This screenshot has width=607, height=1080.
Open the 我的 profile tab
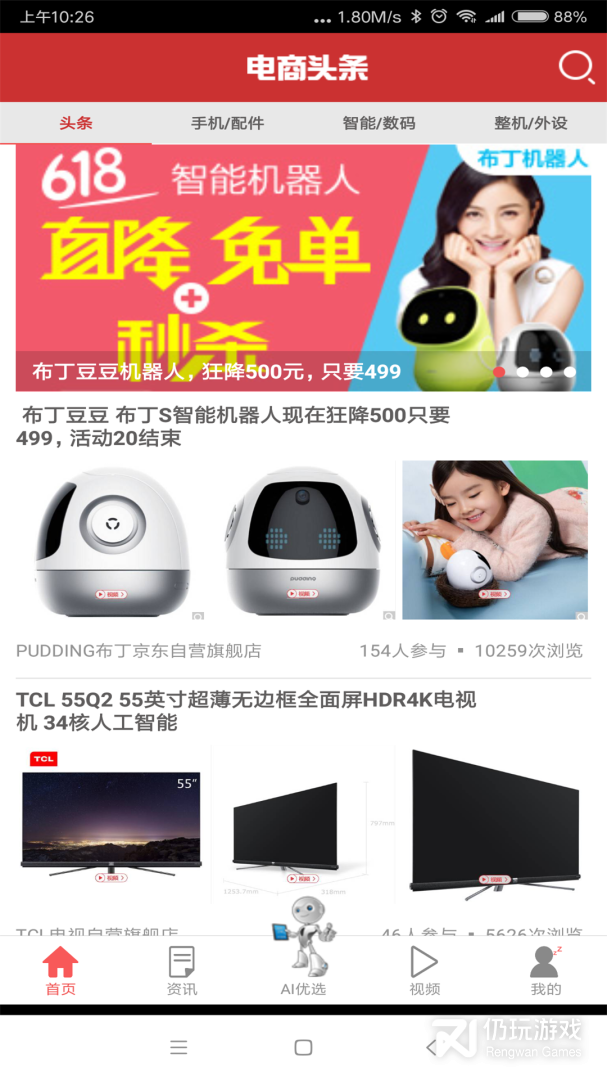click(546, 972)
